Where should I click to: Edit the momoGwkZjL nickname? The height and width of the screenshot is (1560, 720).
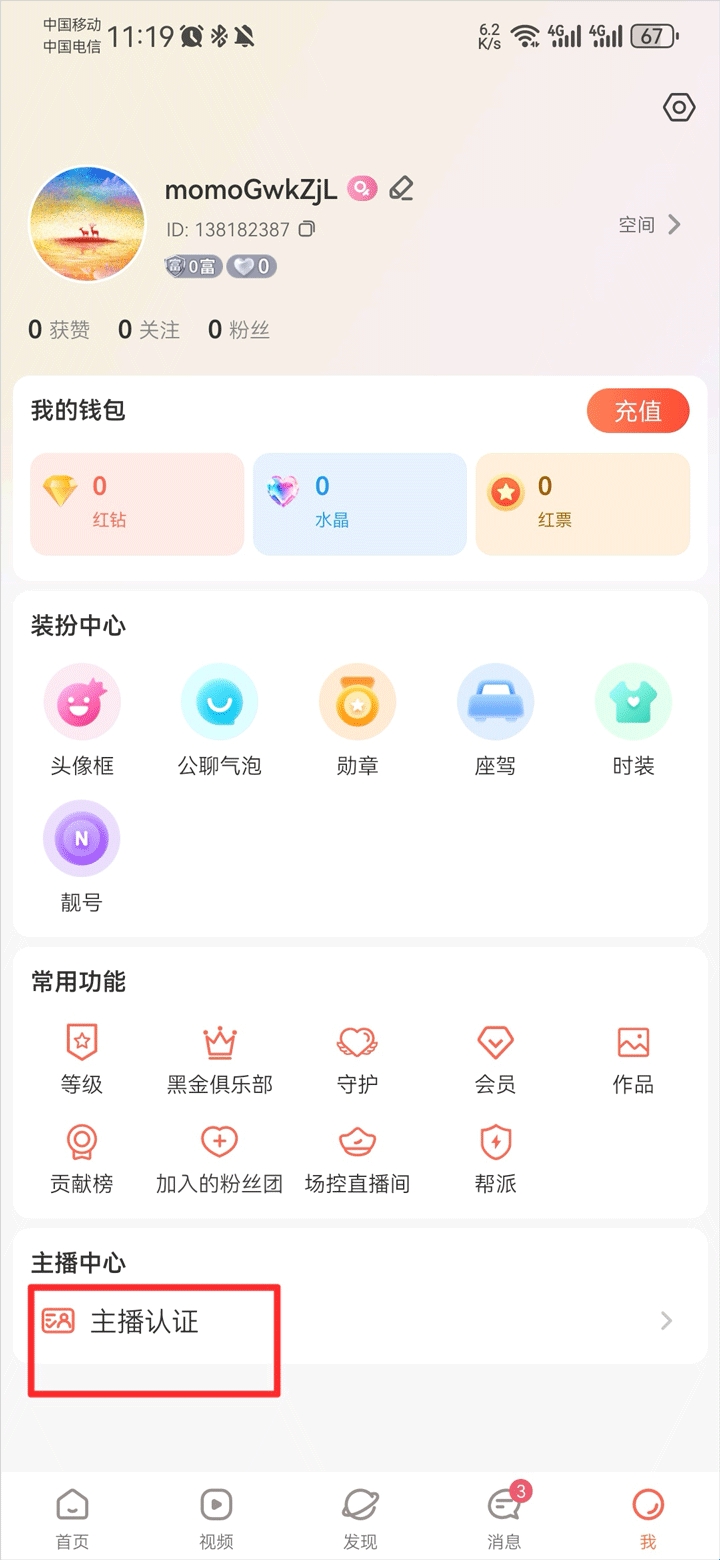(x=401, y=188)
